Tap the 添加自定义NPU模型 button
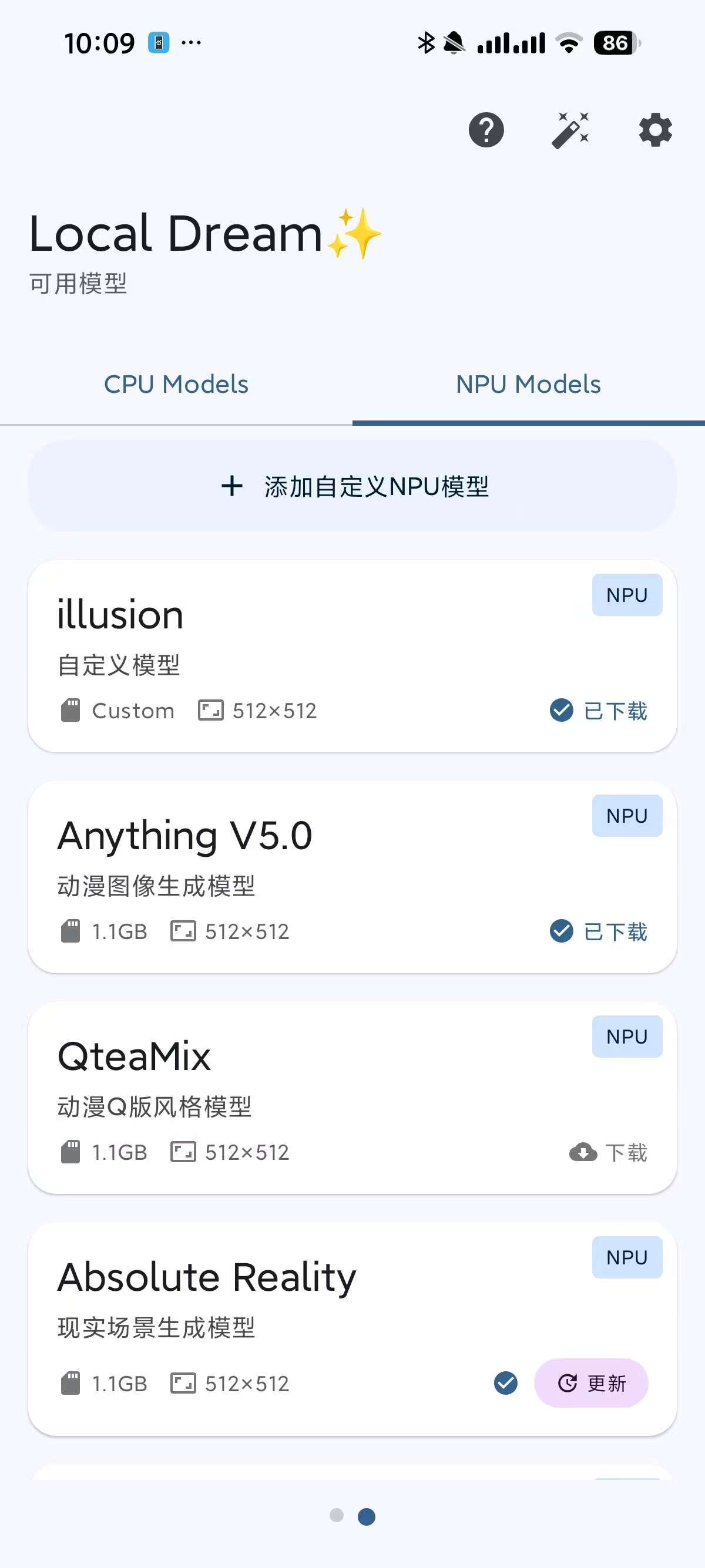Viewport: 705px width, 1568px height. 352,486
